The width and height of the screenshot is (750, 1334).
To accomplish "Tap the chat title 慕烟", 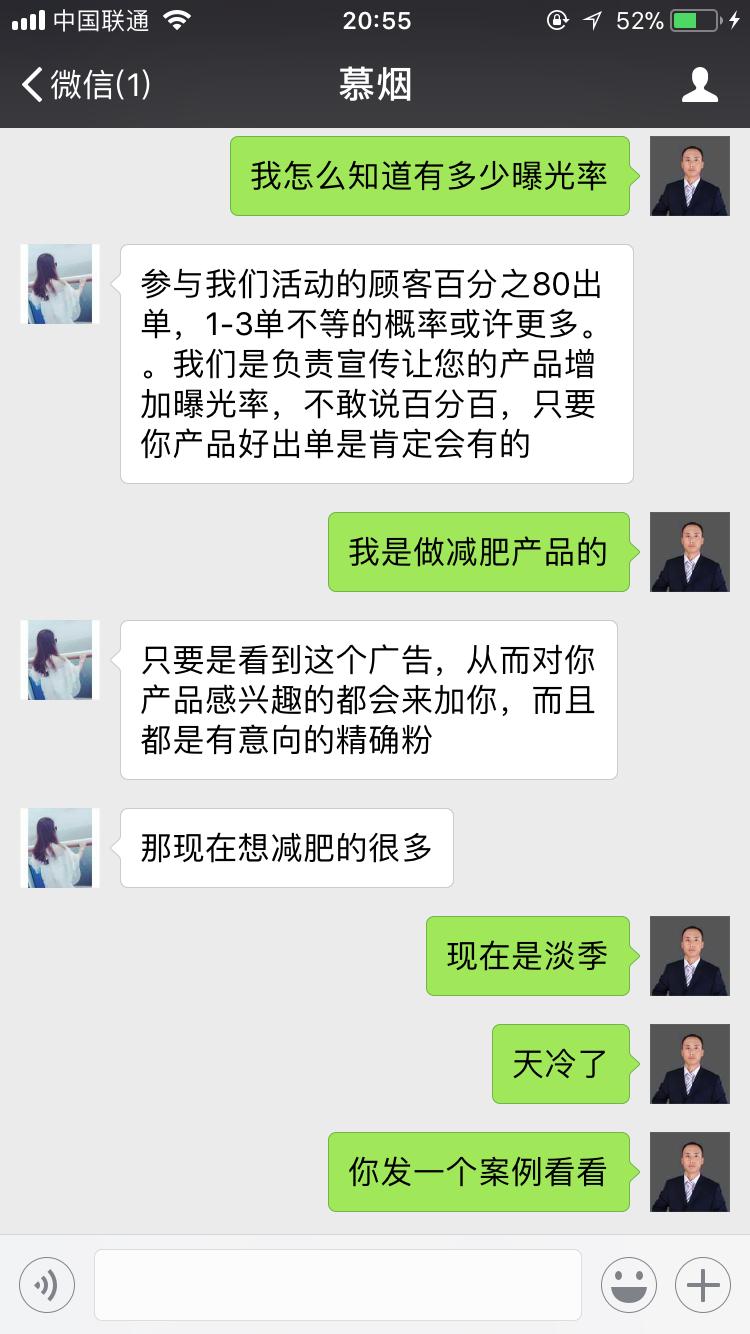I will click(375, 86).
